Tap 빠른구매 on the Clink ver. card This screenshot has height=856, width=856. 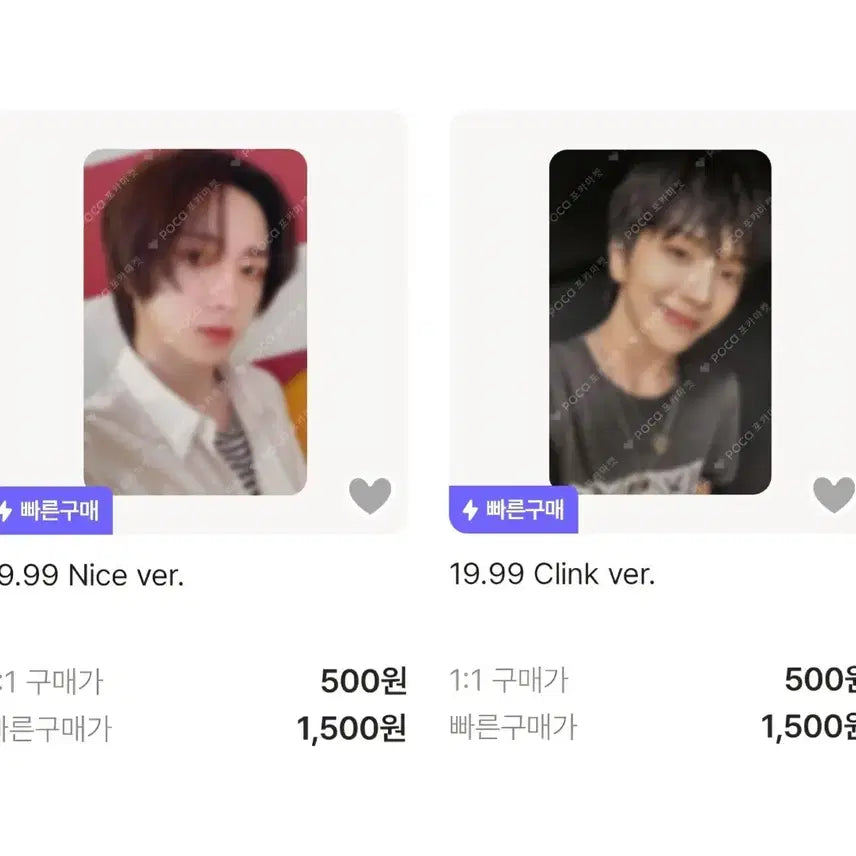click(514, 510)
